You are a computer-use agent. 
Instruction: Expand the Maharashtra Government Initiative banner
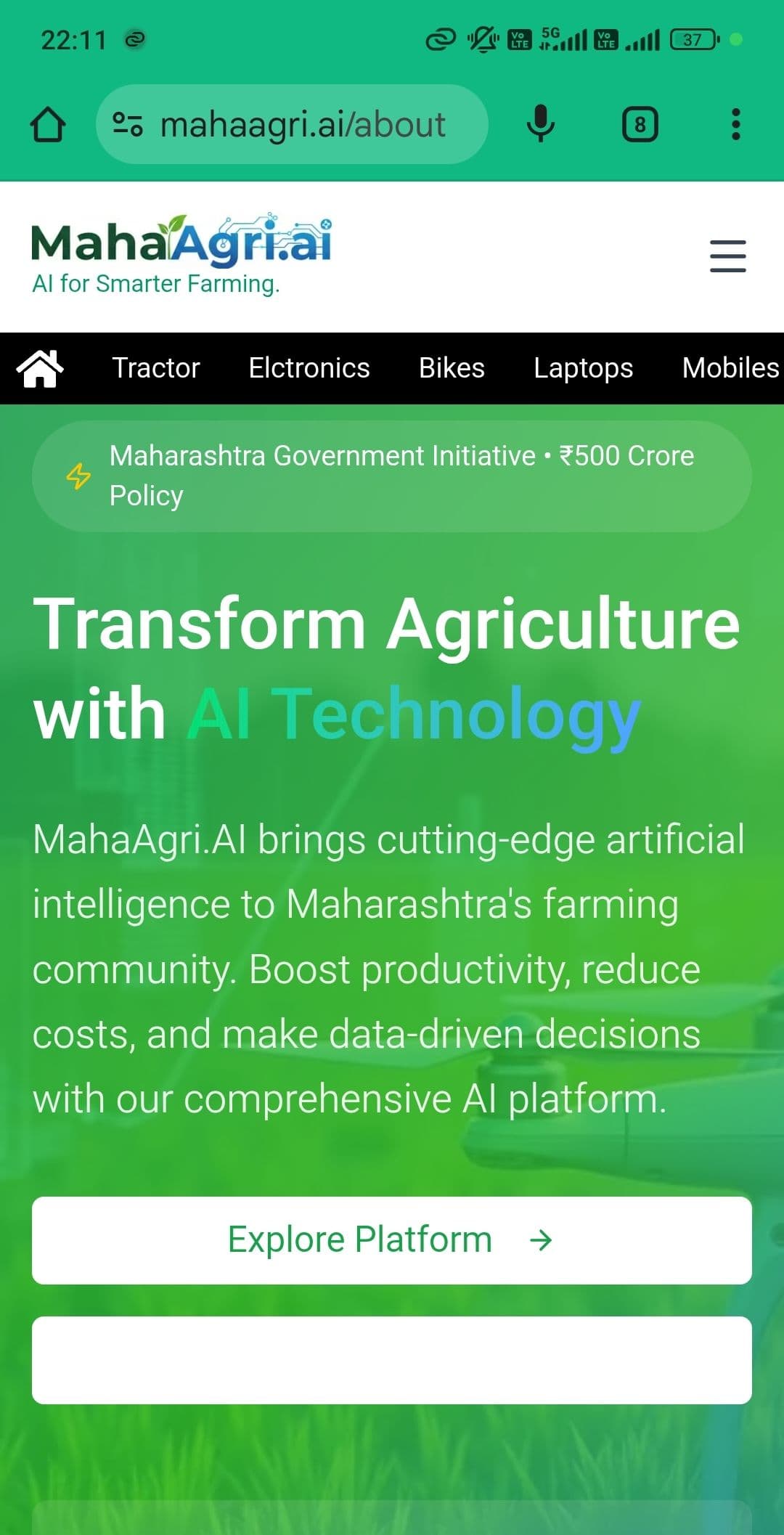click(x=392, y=476)
